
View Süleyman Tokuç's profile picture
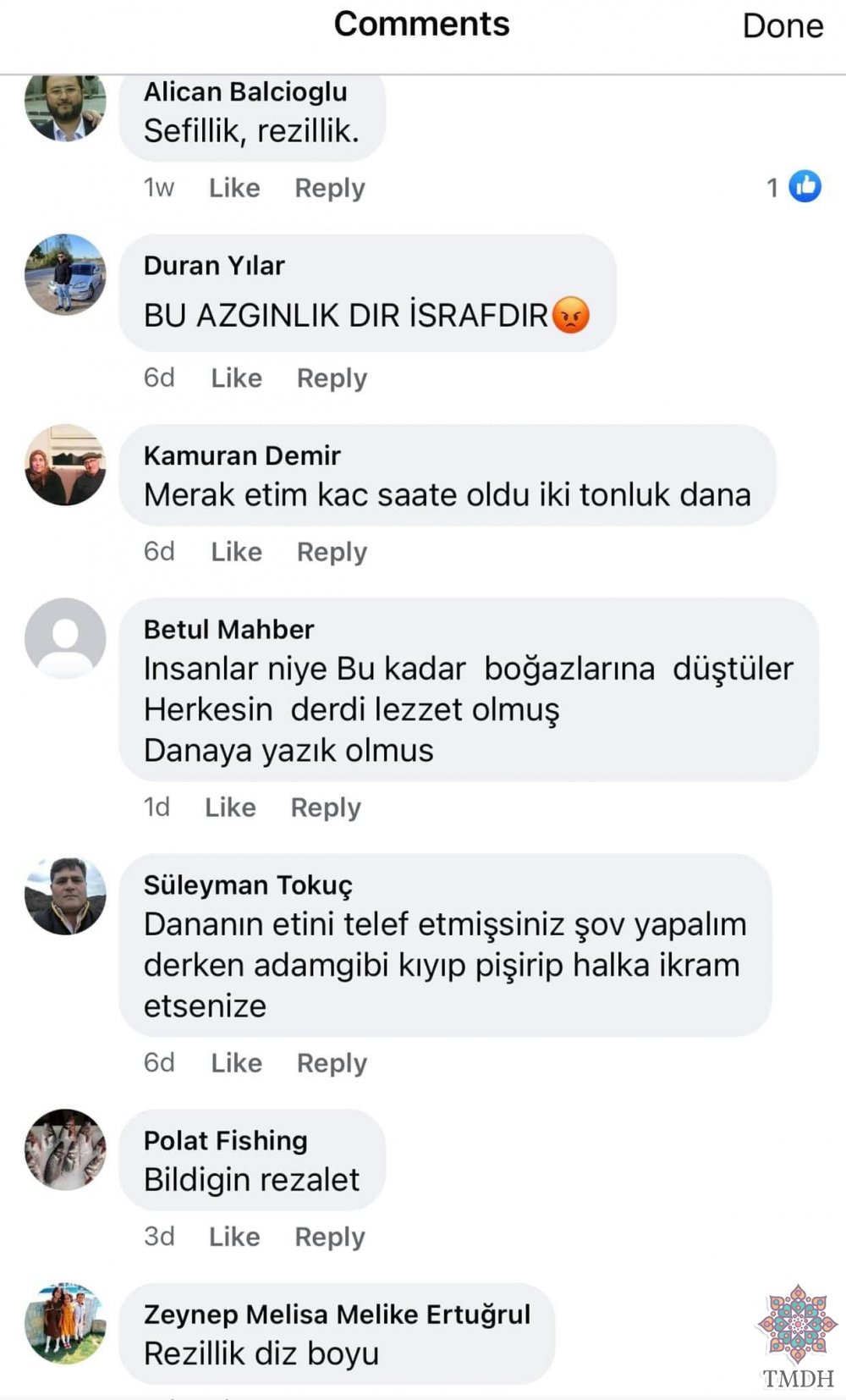(65, 896)
